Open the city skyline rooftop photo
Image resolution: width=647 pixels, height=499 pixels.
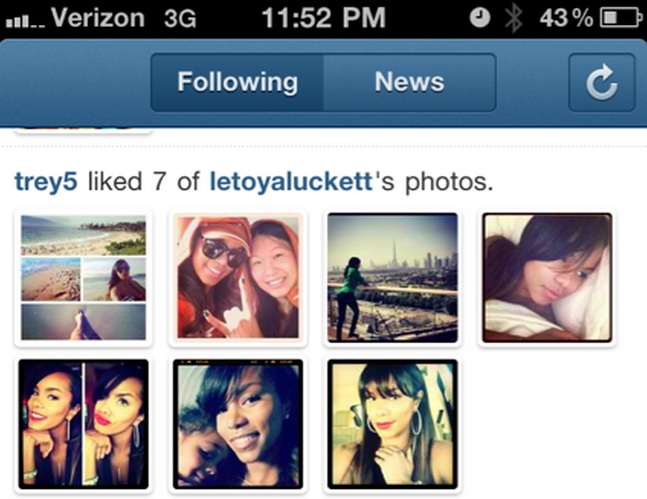click(392, 278)
